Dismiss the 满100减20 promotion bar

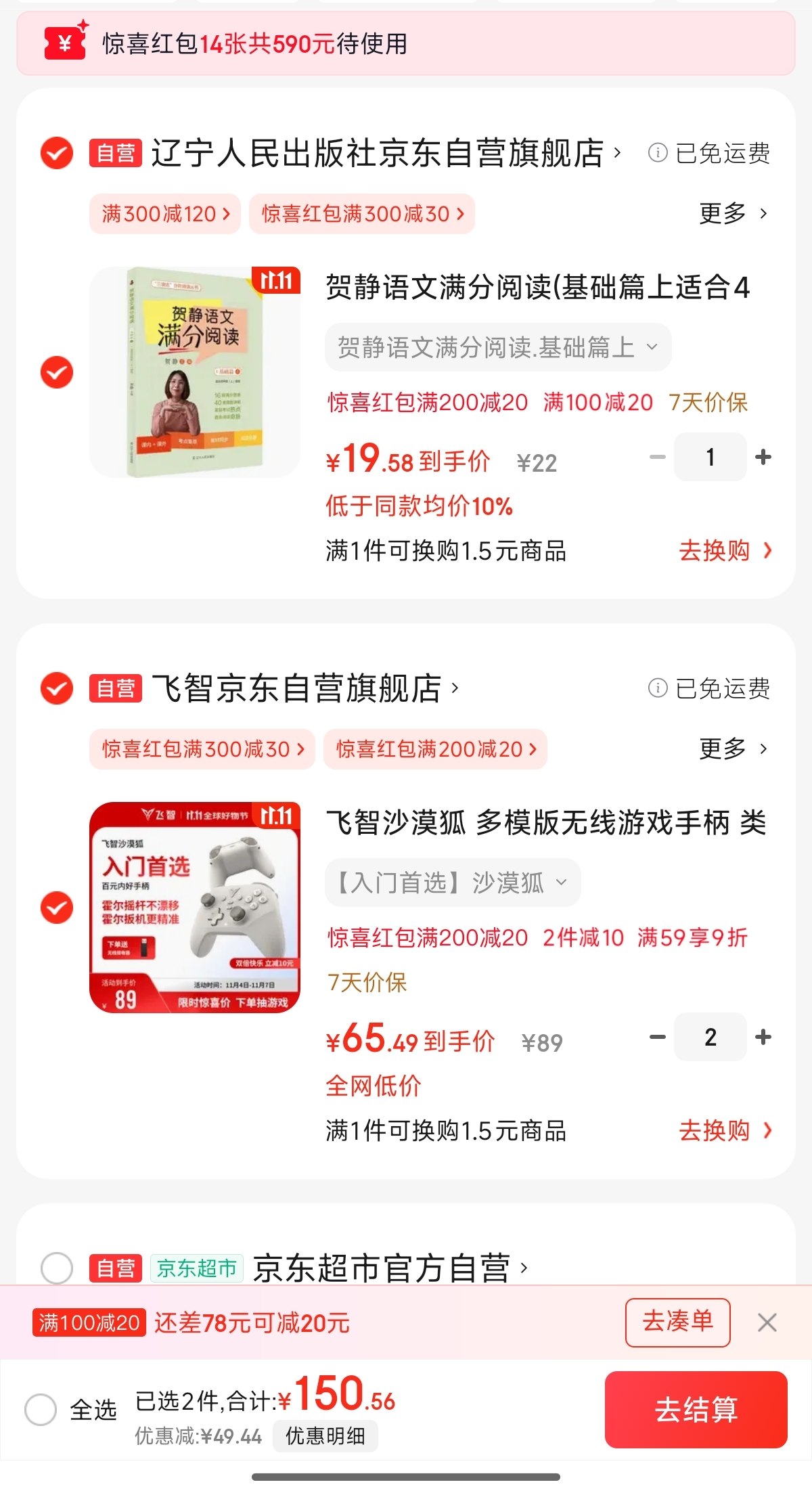click(767, 1322)
